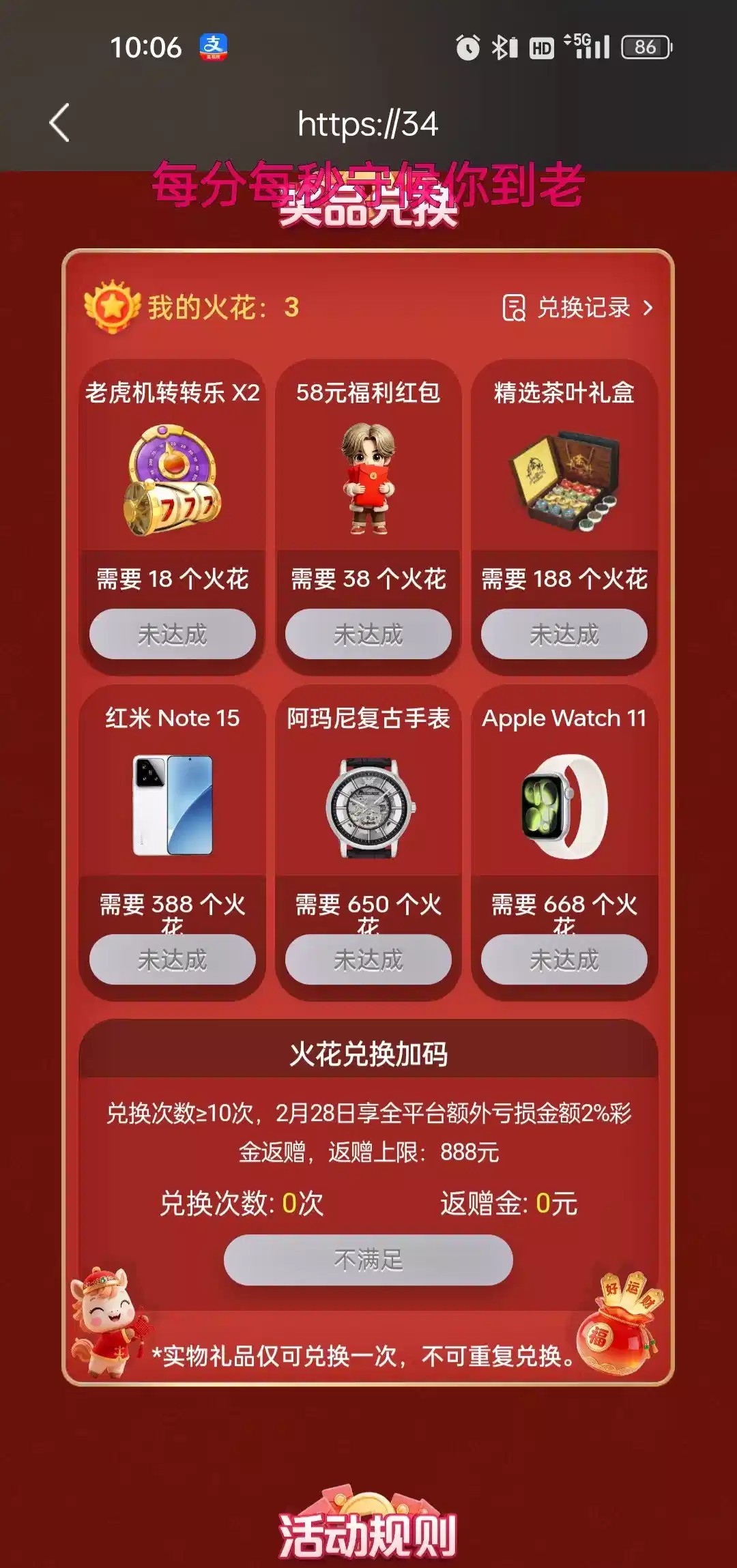Tap the 不满足 button in 火花兑换加码
This screenshot has width=737, height=1568.
coord(369,1260)
